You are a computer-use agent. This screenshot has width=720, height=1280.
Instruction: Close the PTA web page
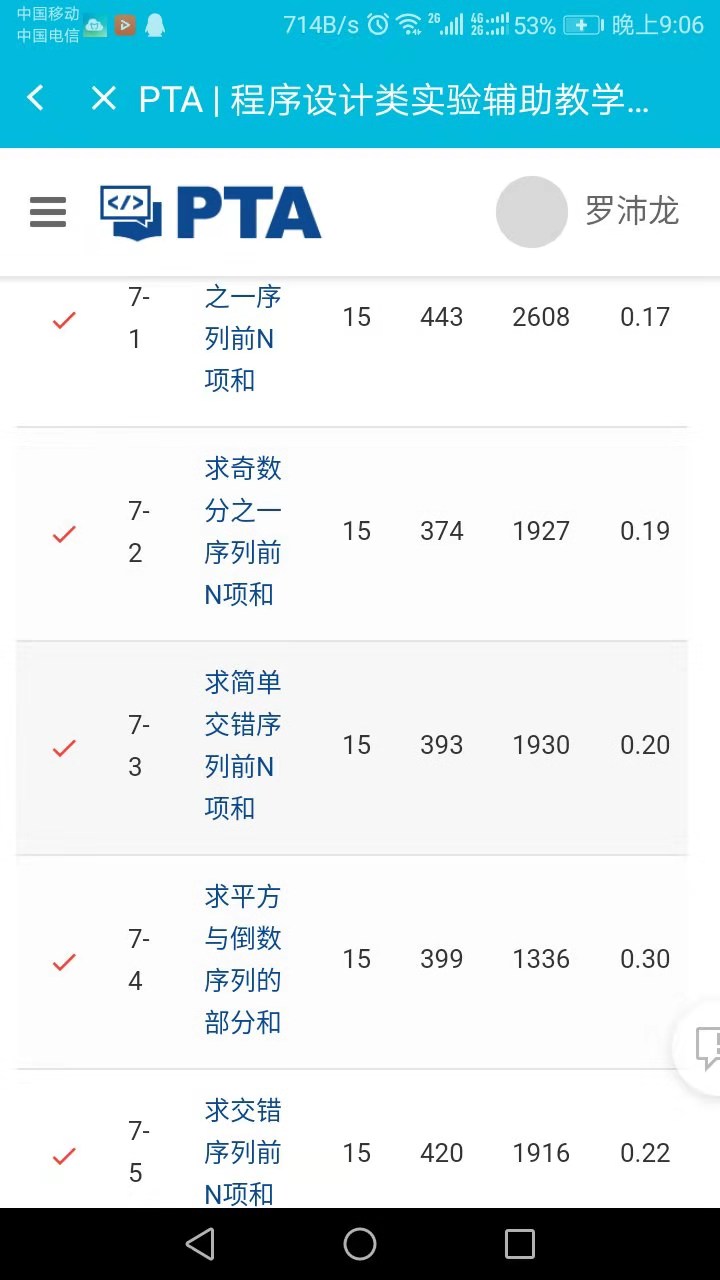(x=103, y=98)
